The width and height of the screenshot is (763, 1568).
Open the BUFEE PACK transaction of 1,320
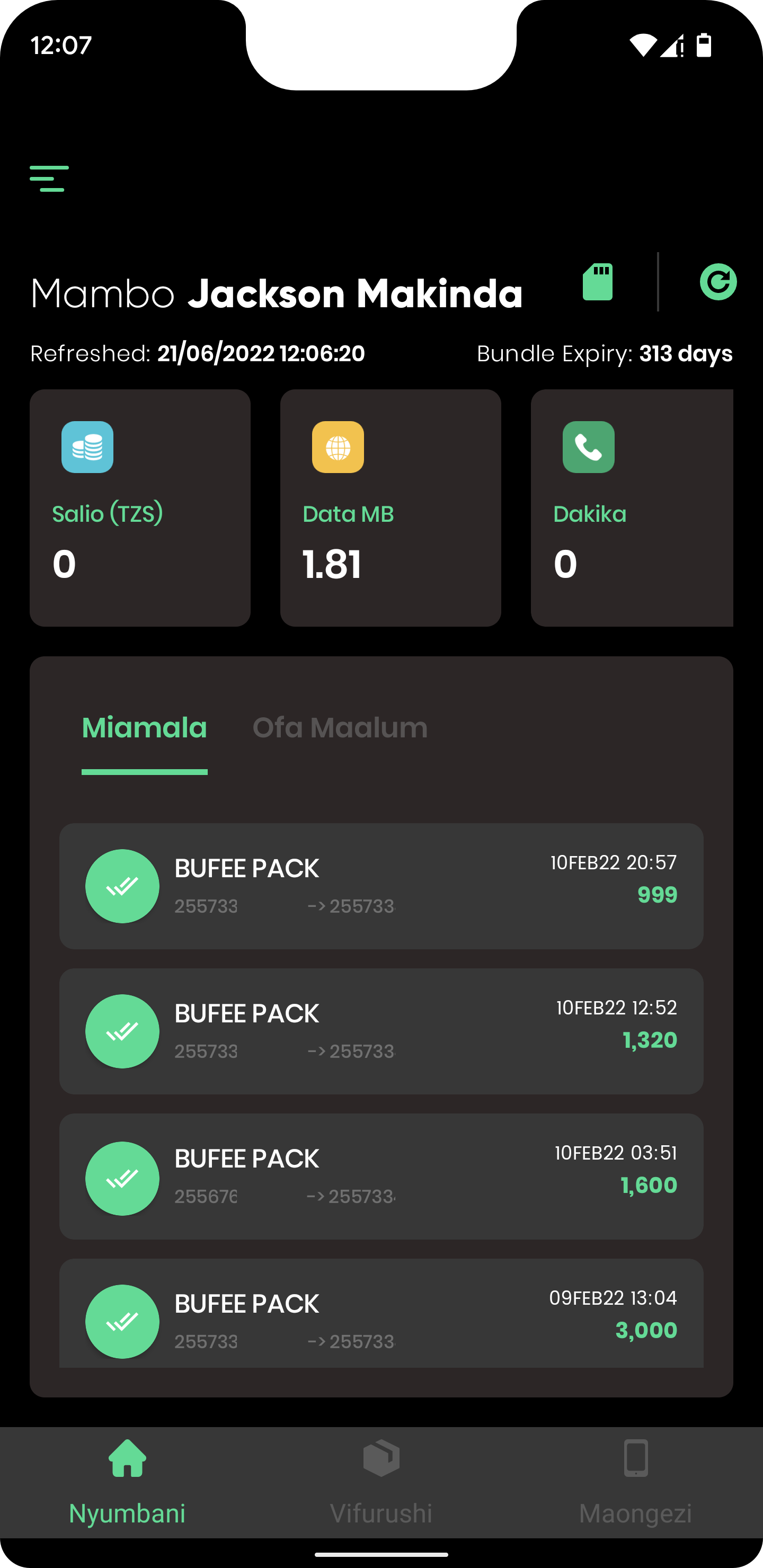pos(381,1031)
